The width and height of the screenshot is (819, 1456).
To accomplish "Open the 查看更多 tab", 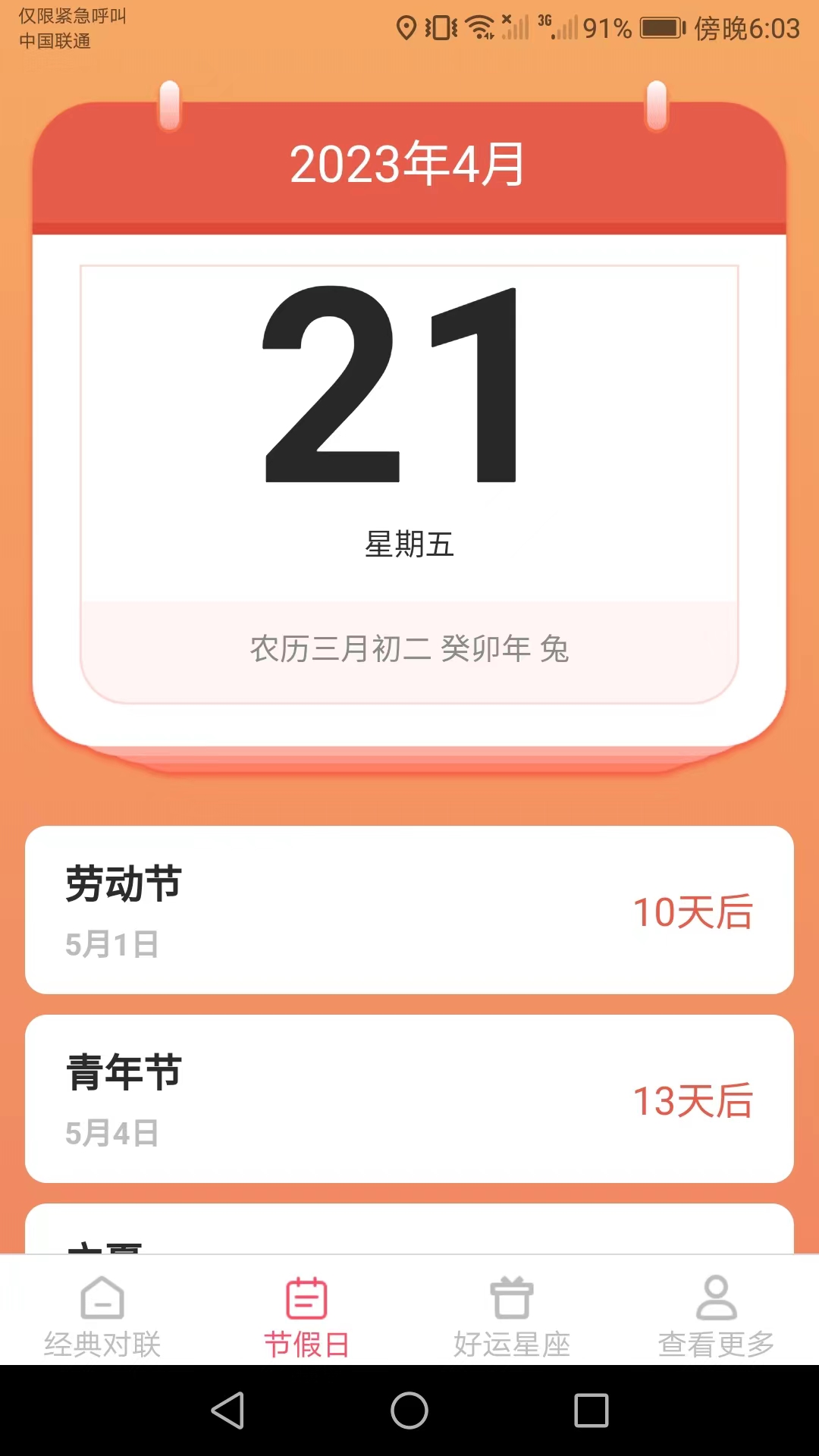I will tap(717, 1317).
